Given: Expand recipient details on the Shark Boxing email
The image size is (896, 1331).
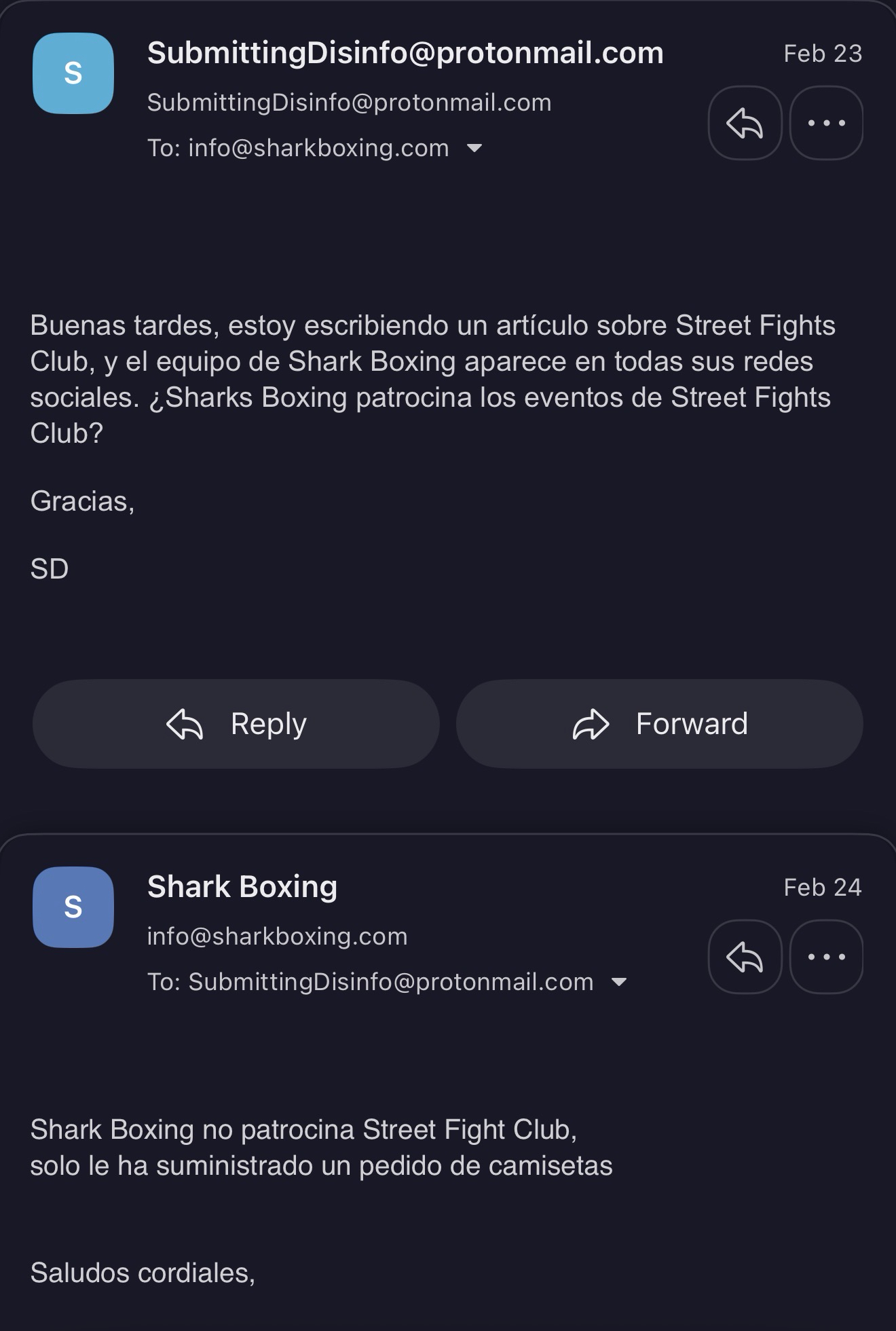Looking at the screenshot, I should point(618,982).
